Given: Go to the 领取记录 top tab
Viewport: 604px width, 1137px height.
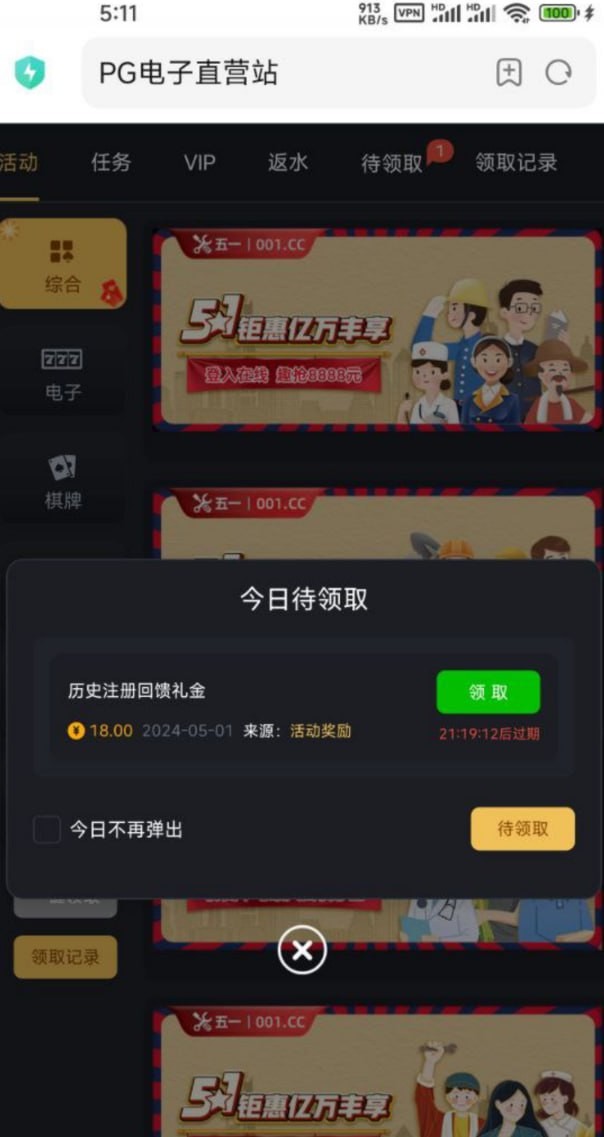Looking at the screenshot, I should pos(516,163).
